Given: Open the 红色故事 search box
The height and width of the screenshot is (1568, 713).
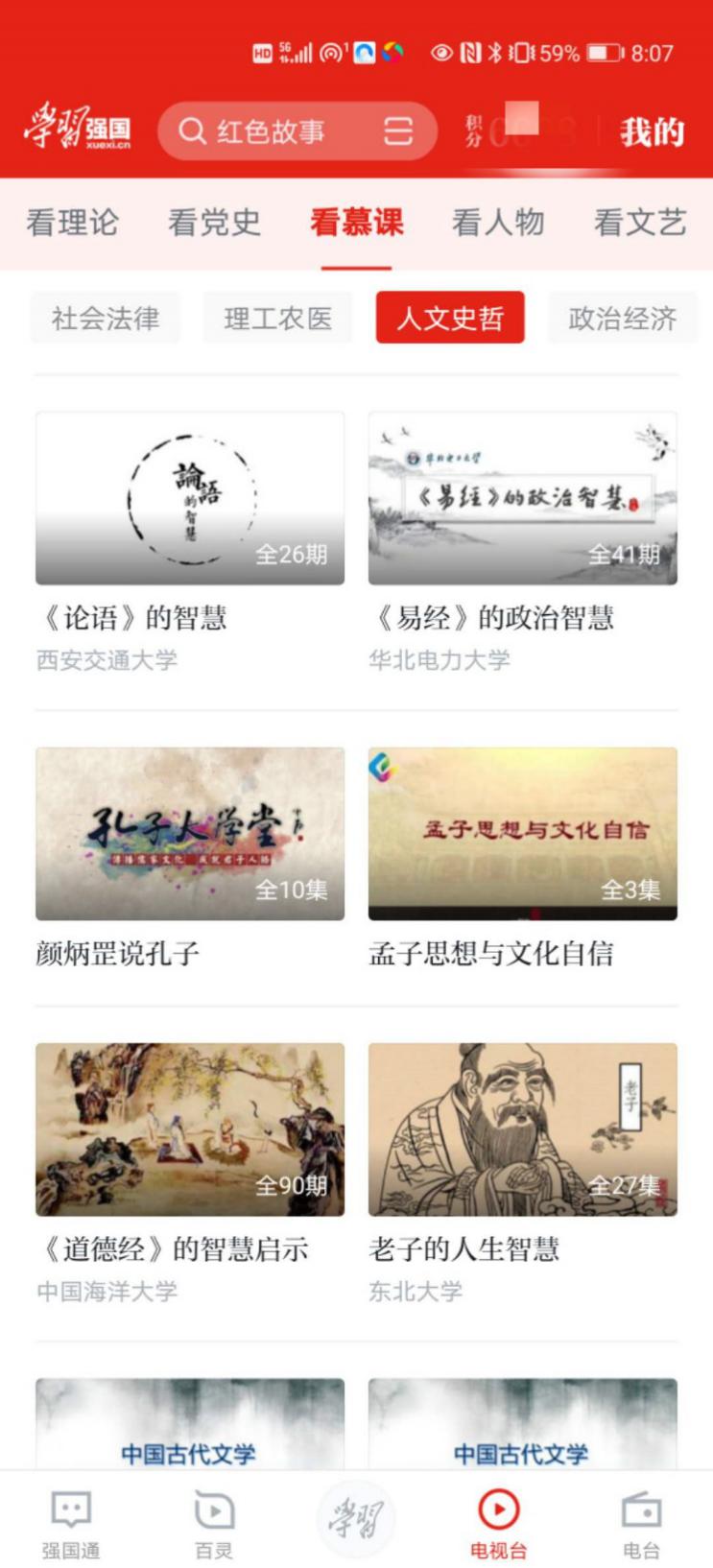Looking at the screenshot, I should [x=271, y=131].
